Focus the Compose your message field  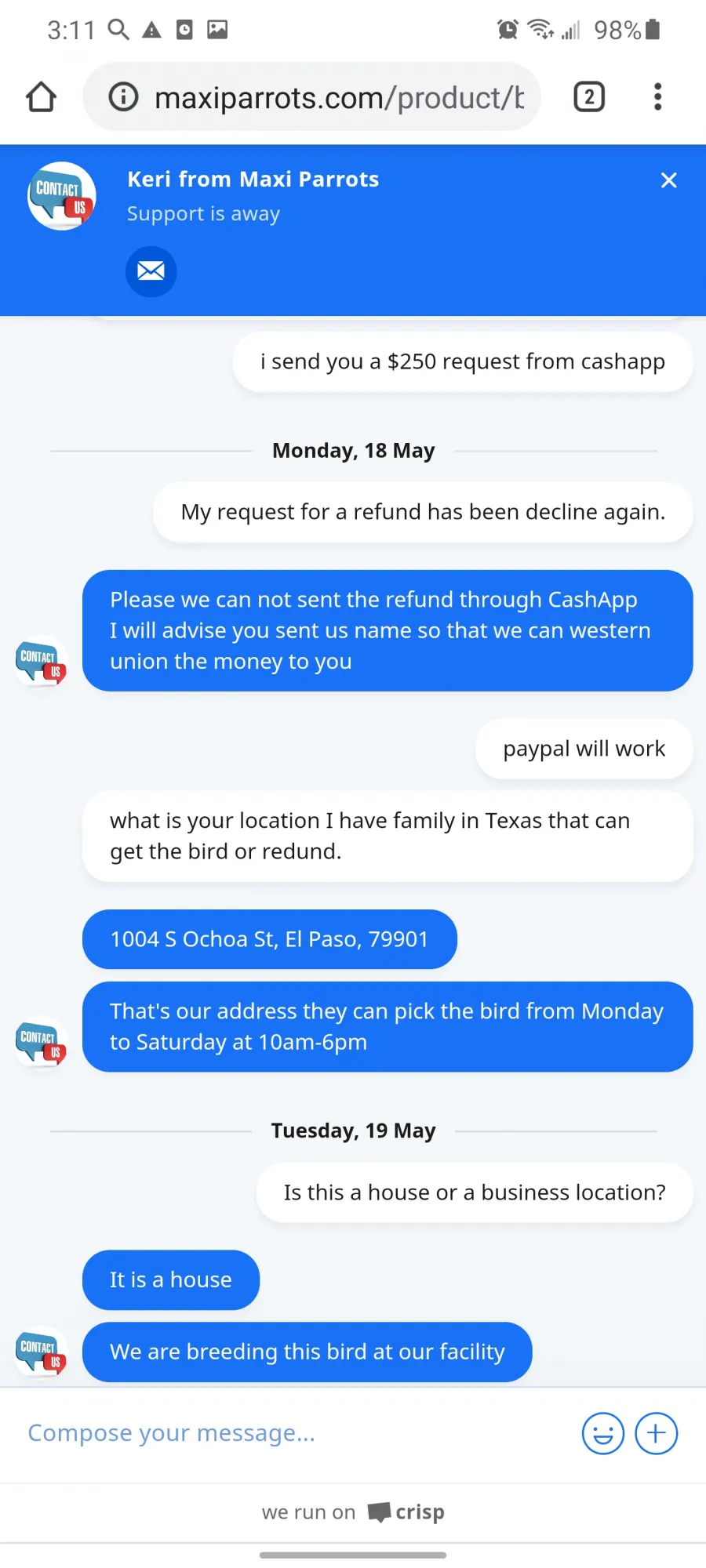(x=290, y=1433)
